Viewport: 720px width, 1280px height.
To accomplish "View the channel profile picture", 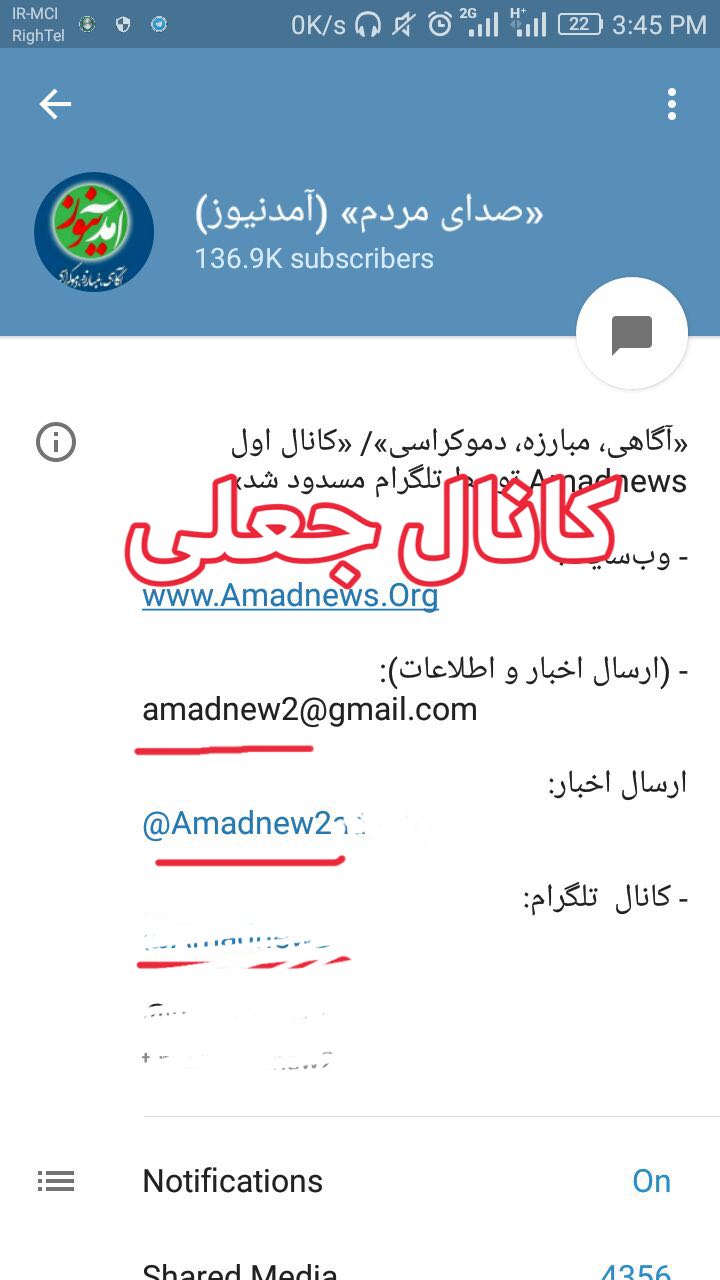I will [94, 232].
